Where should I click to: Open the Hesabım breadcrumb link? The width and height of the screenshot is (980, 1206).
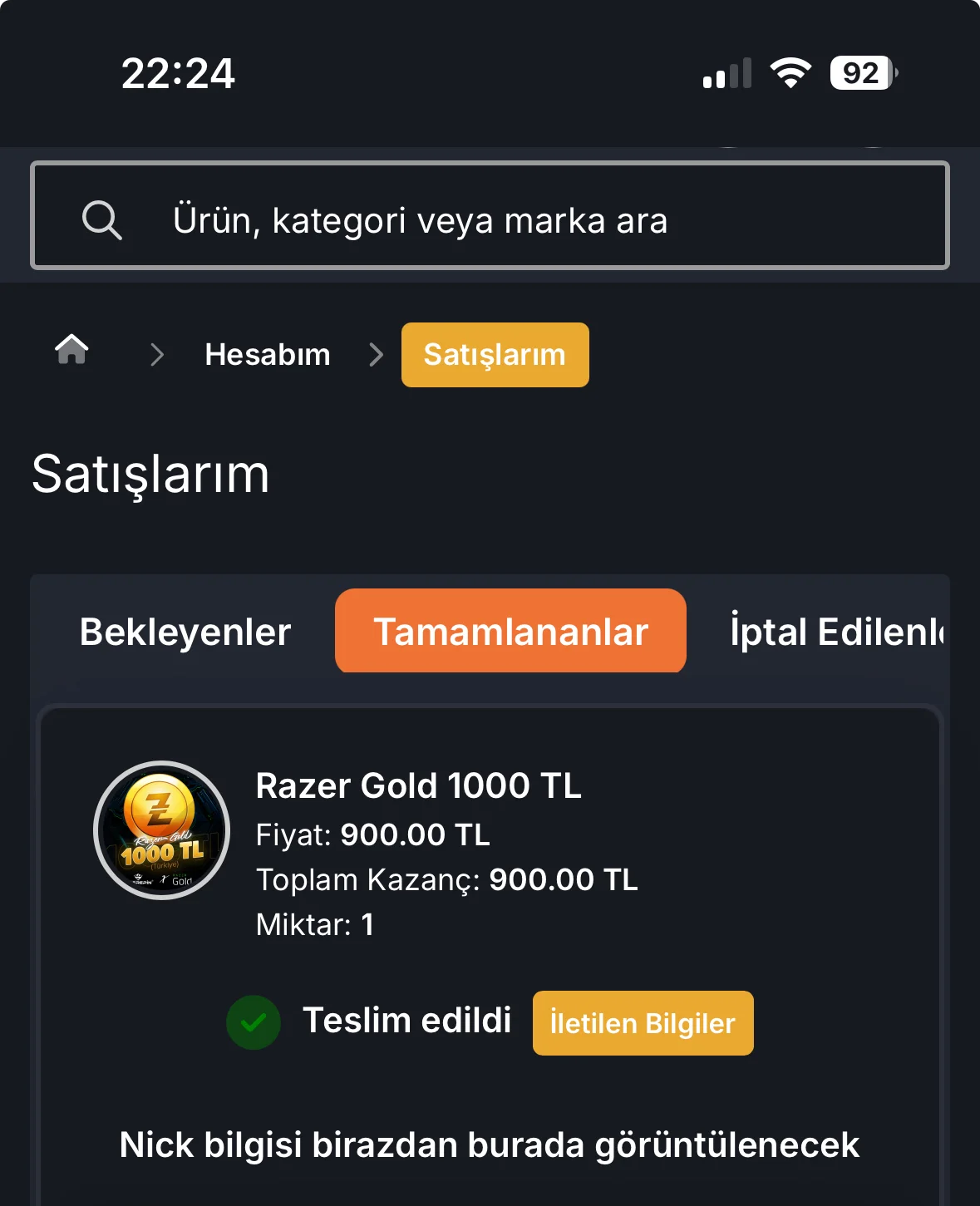pos(267,355)
